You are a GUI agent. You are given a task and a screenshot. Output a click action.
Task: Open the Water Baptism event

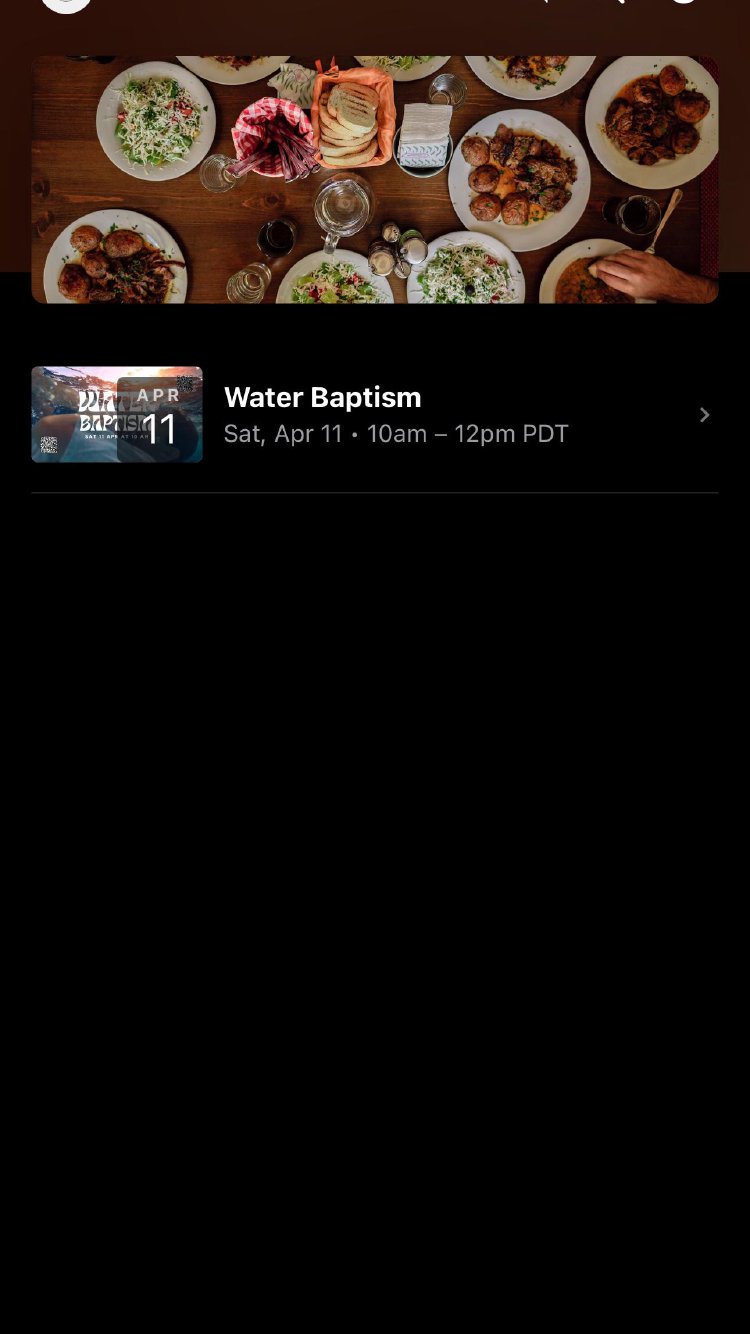(x=374, y=415)
